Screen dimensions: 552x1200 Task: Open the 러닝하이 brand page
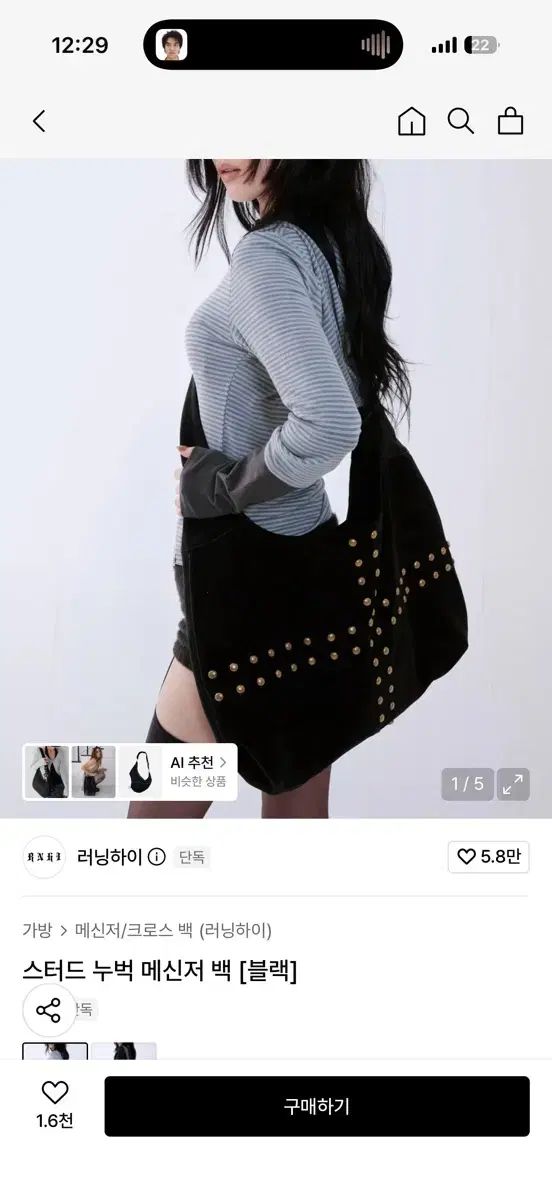tap(110, 856)
